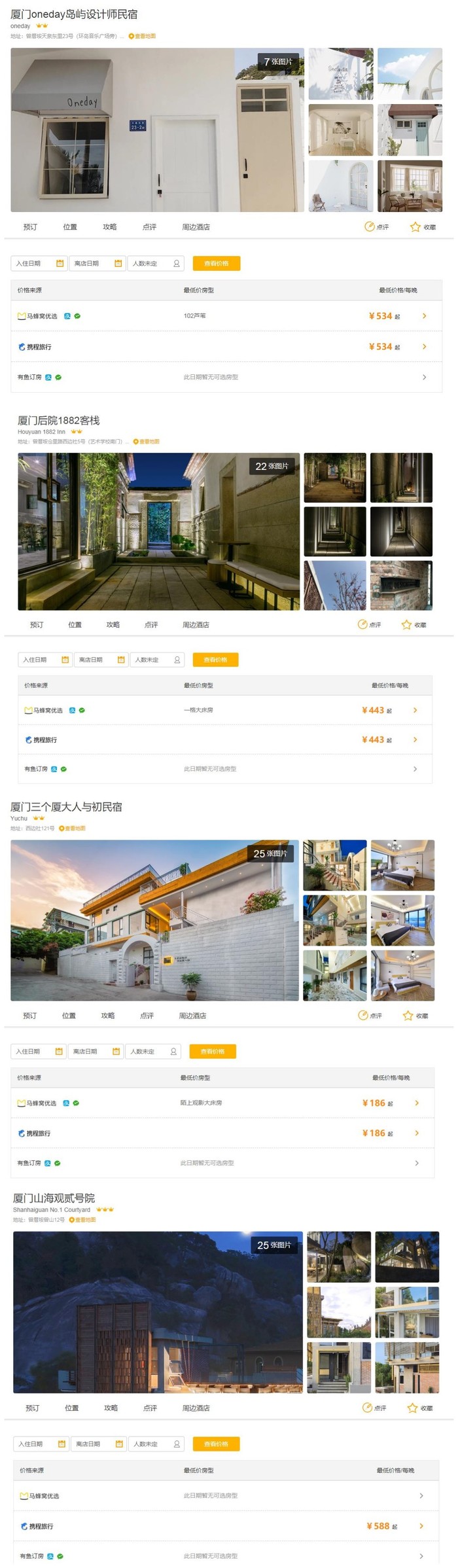Tap 查看价格 for 厦门山海观贰号院

click(217, 1444)
